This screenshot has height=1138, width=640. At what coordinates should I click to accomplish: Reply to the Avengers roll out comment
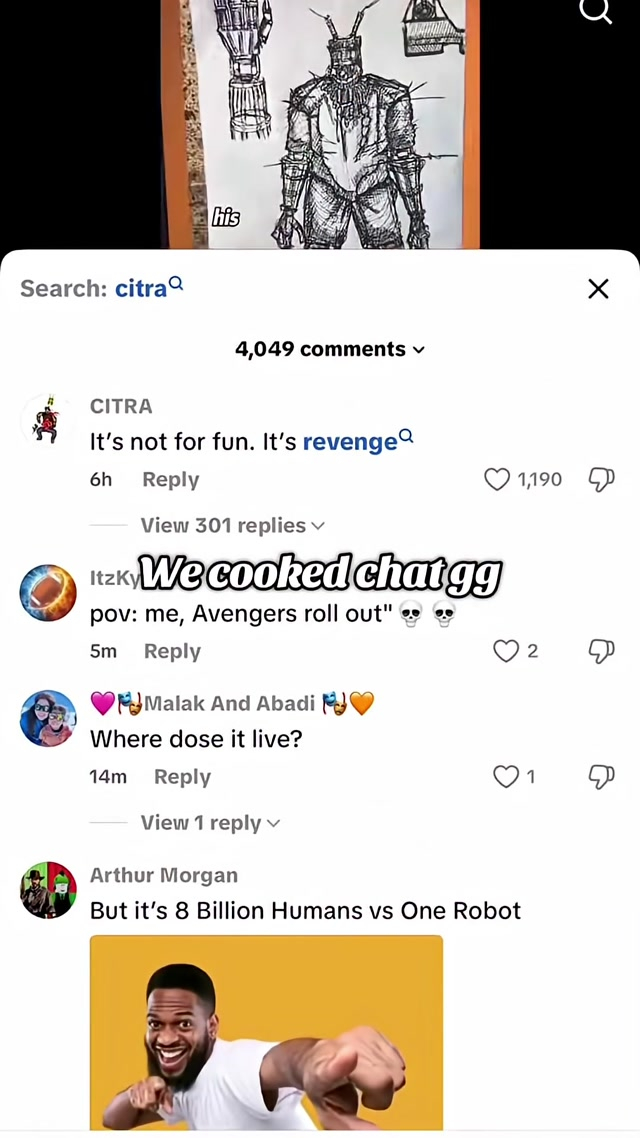tap(172, 652)
